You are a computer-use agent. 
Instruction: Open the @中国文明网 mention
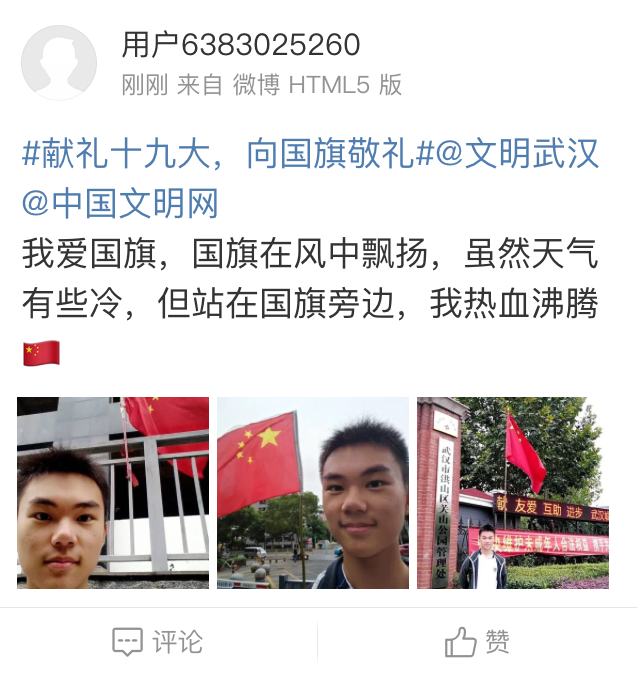point(120,204)
